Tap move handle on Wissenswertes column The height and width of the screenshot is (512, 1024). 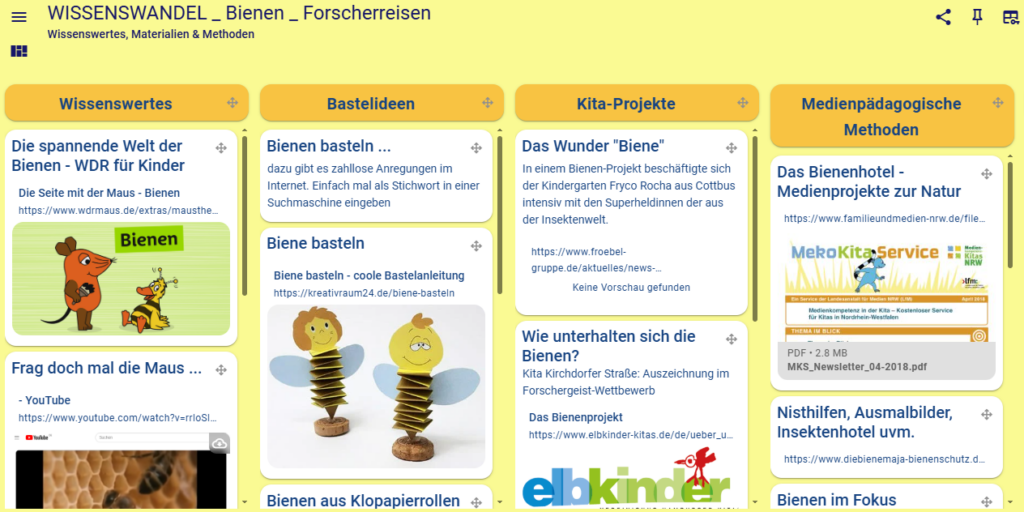[232, 103]
